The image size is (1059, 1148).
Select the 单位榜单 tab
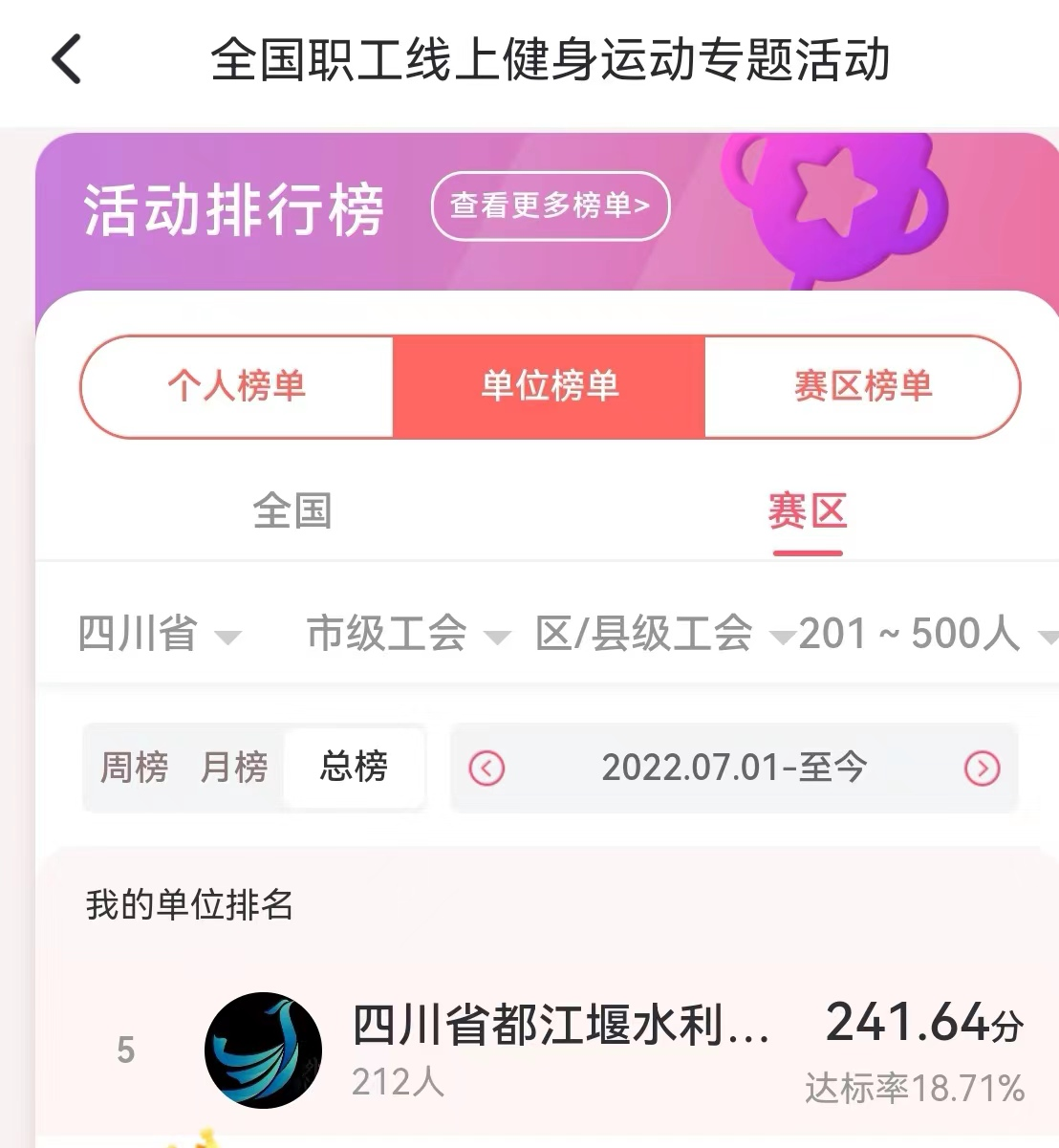pyautogui.click(x=549, y=386)
